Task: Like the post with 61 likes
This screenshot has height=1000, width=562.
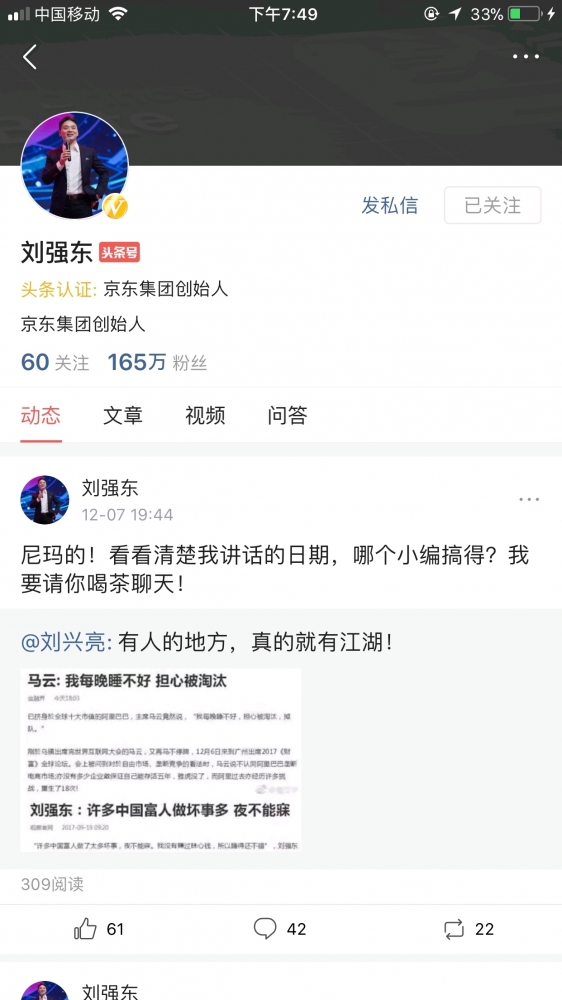Action: click(99, 929)
